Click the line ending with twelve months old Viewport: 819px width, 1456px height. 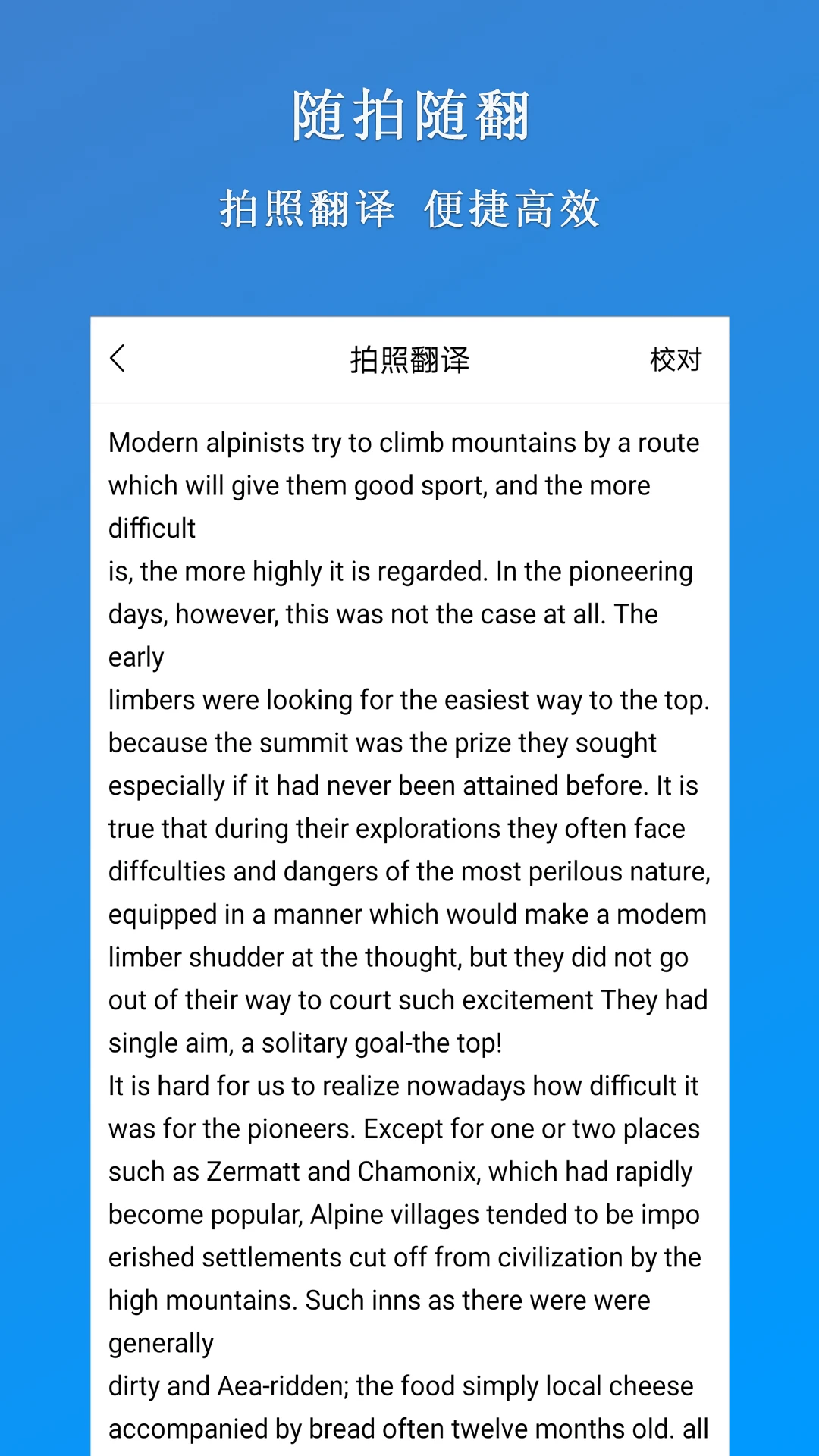408,1429
